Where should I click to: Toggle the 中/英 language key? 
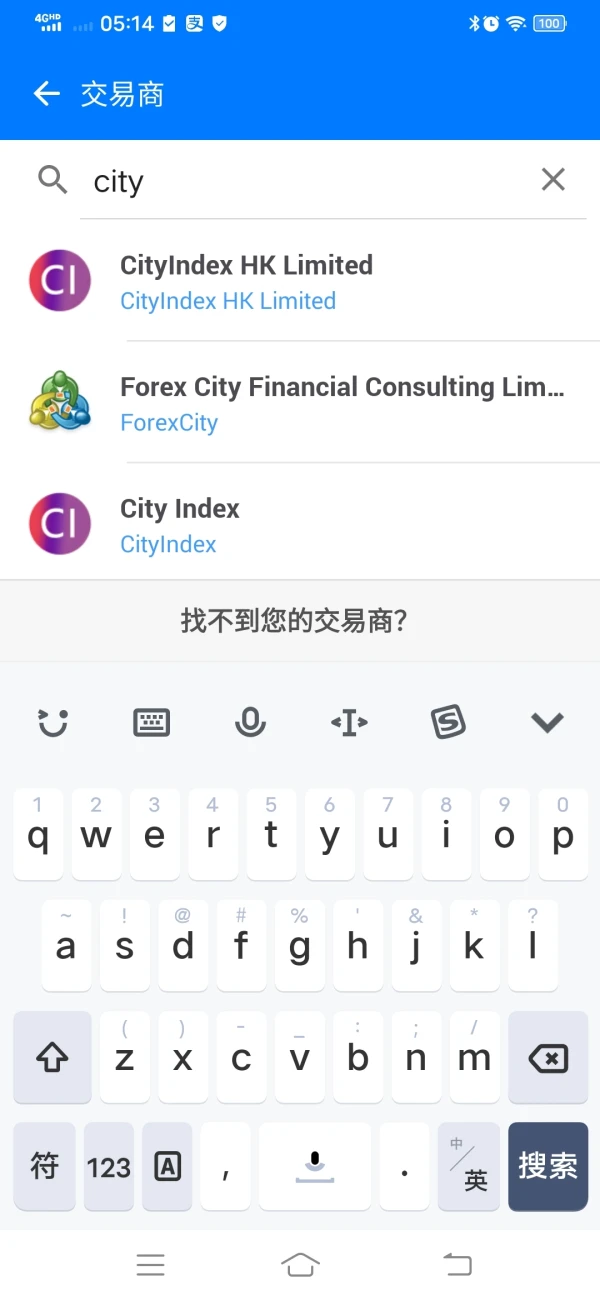470,1166
